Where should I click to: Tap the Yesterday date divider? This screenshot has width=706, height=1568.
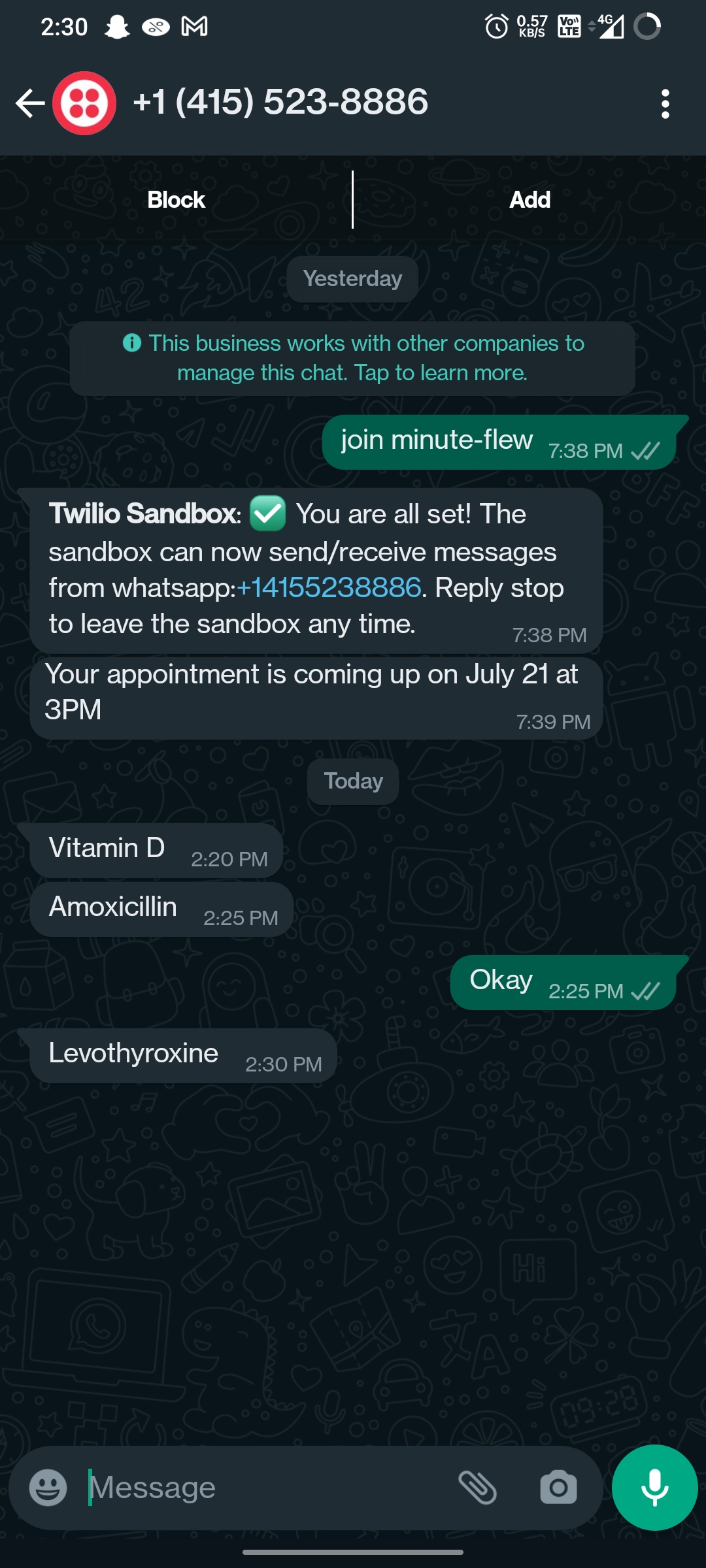tap(352, 278)
